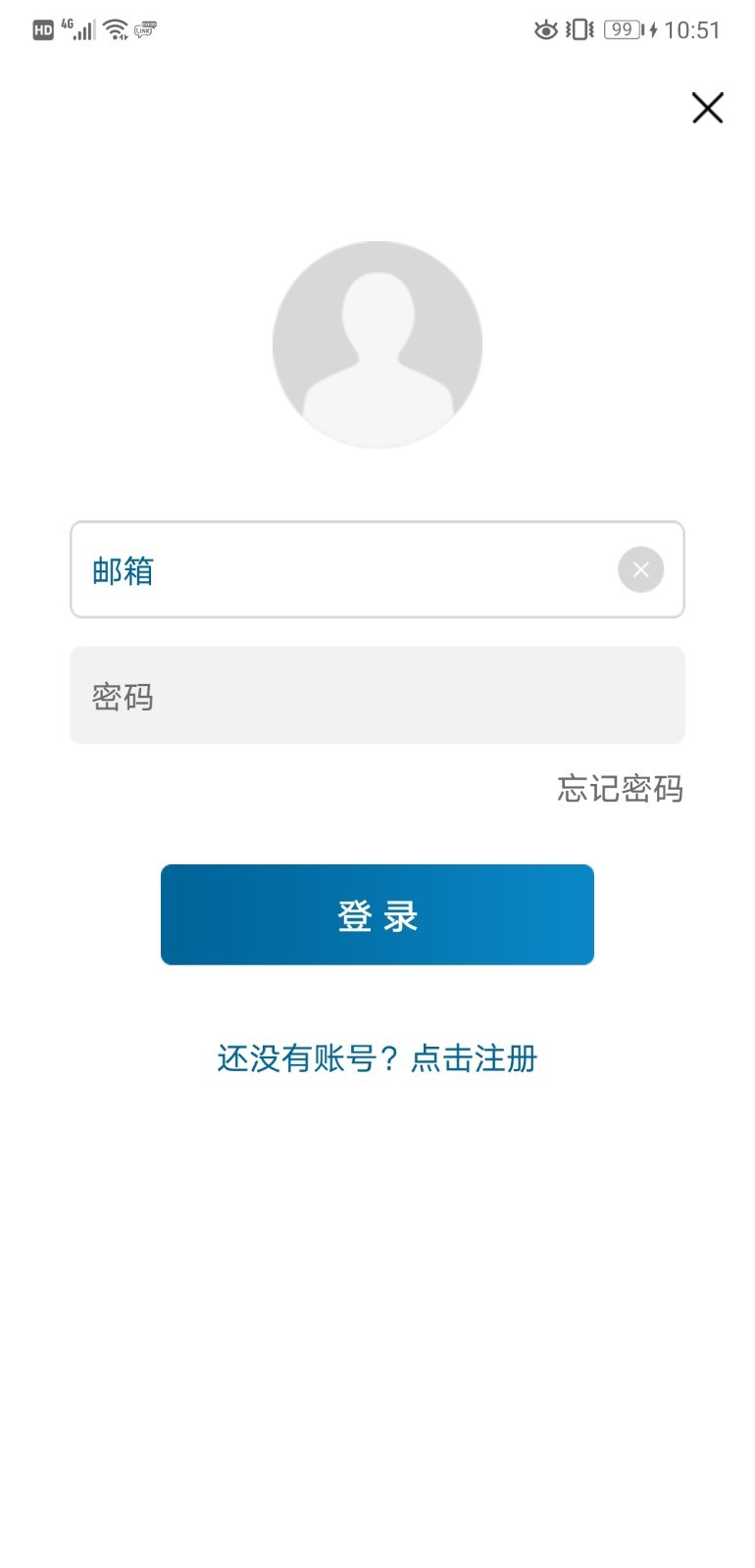This screenshot has width=755, height=1568.
Task: Open the 忘记密码 forgot password link
Action: click(x=620, y=788)
